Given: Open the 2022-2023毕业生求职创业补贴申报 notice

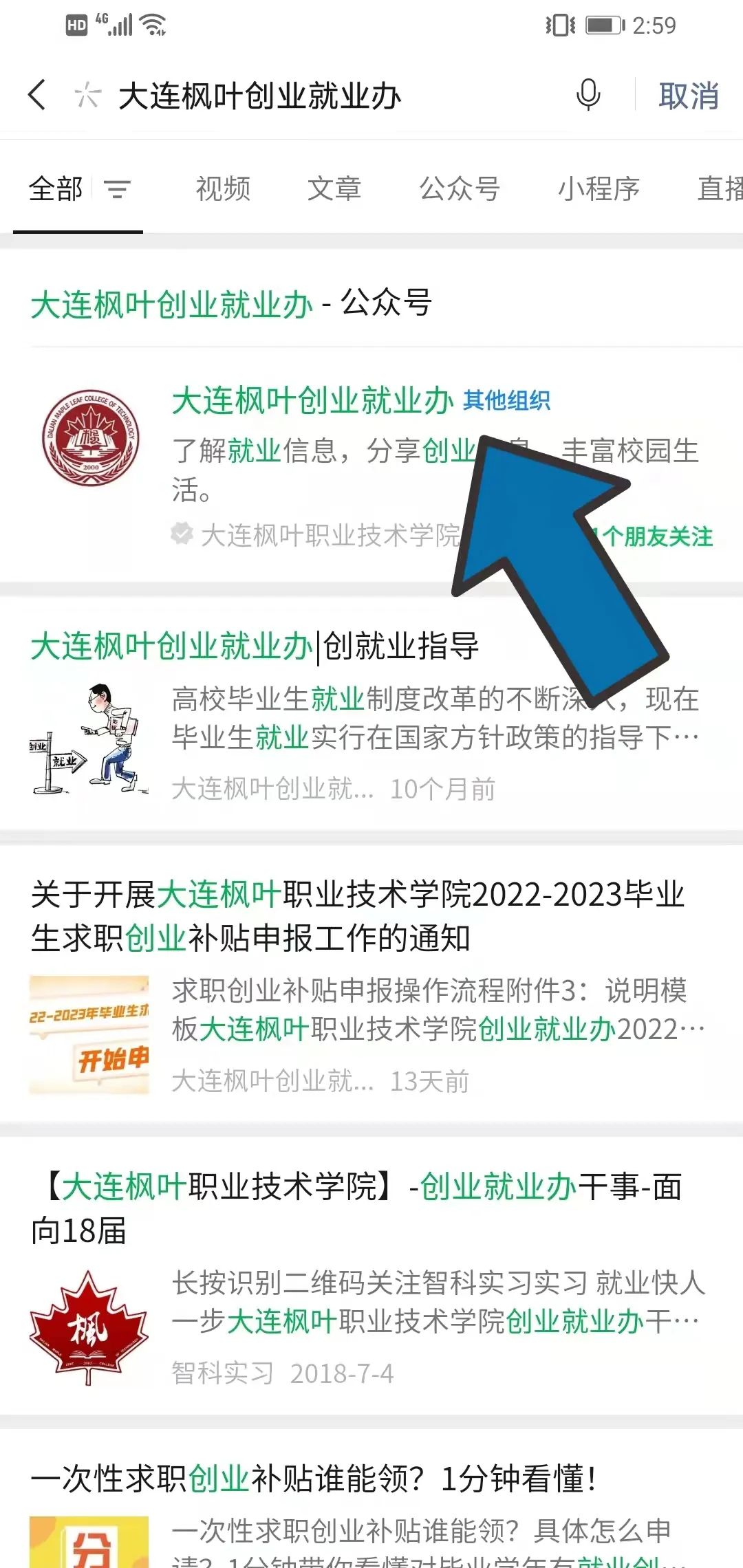Looking at the screenshot, I should coord(358,916).
